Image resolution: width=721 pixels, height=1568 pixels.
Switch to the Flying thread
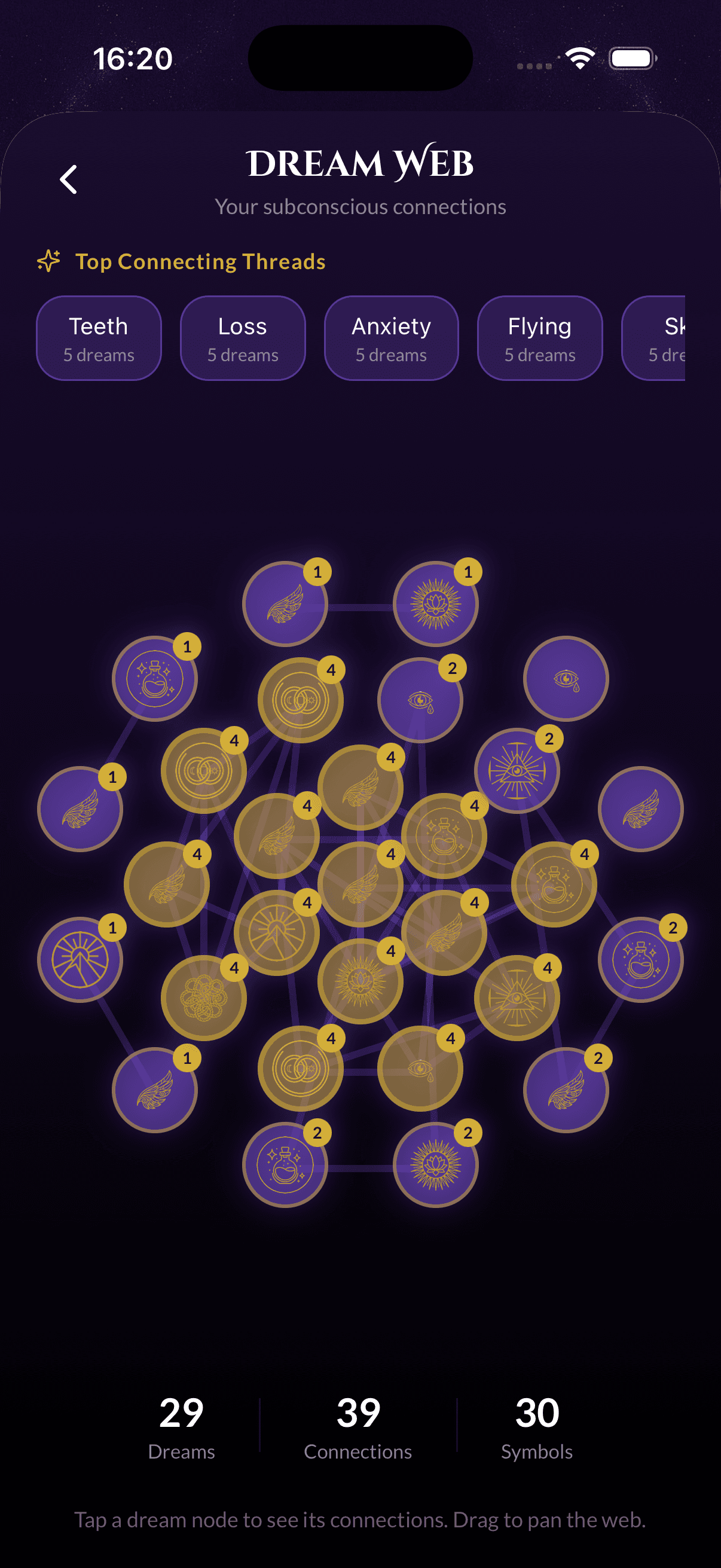pos(539,338)
